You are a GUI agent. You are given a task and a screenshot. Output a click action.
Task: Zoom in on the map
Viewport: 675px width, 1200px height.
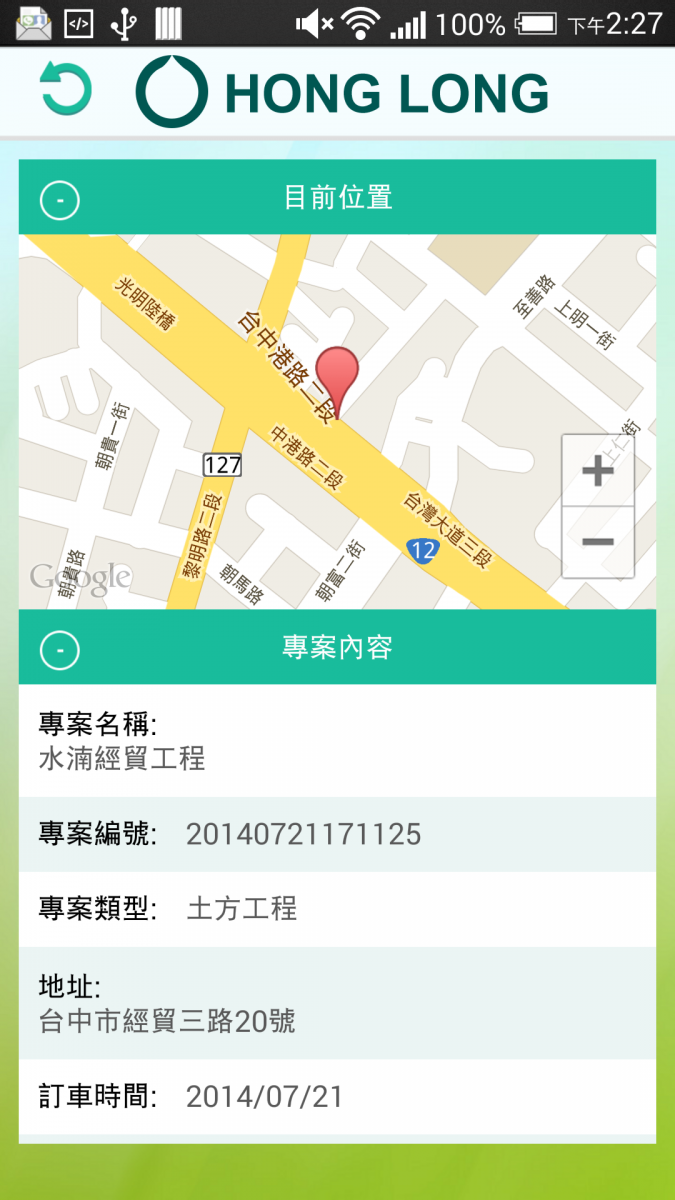coord(597,471)
